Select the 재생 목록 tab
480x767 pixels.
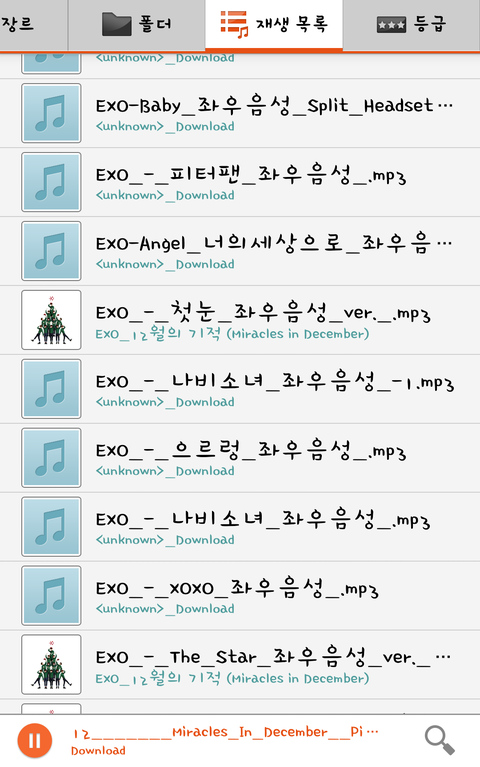274,24
